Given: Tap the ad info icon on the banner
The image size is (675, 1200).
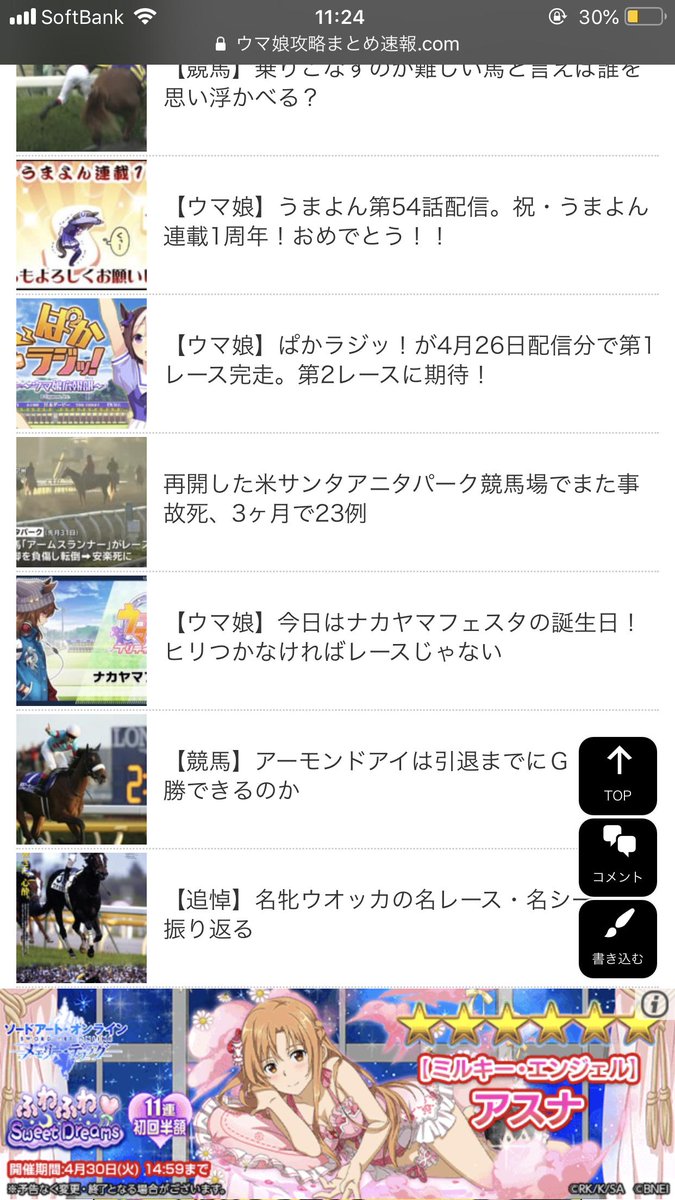Looking at the screenshot, I should [x=655, y=1004].
